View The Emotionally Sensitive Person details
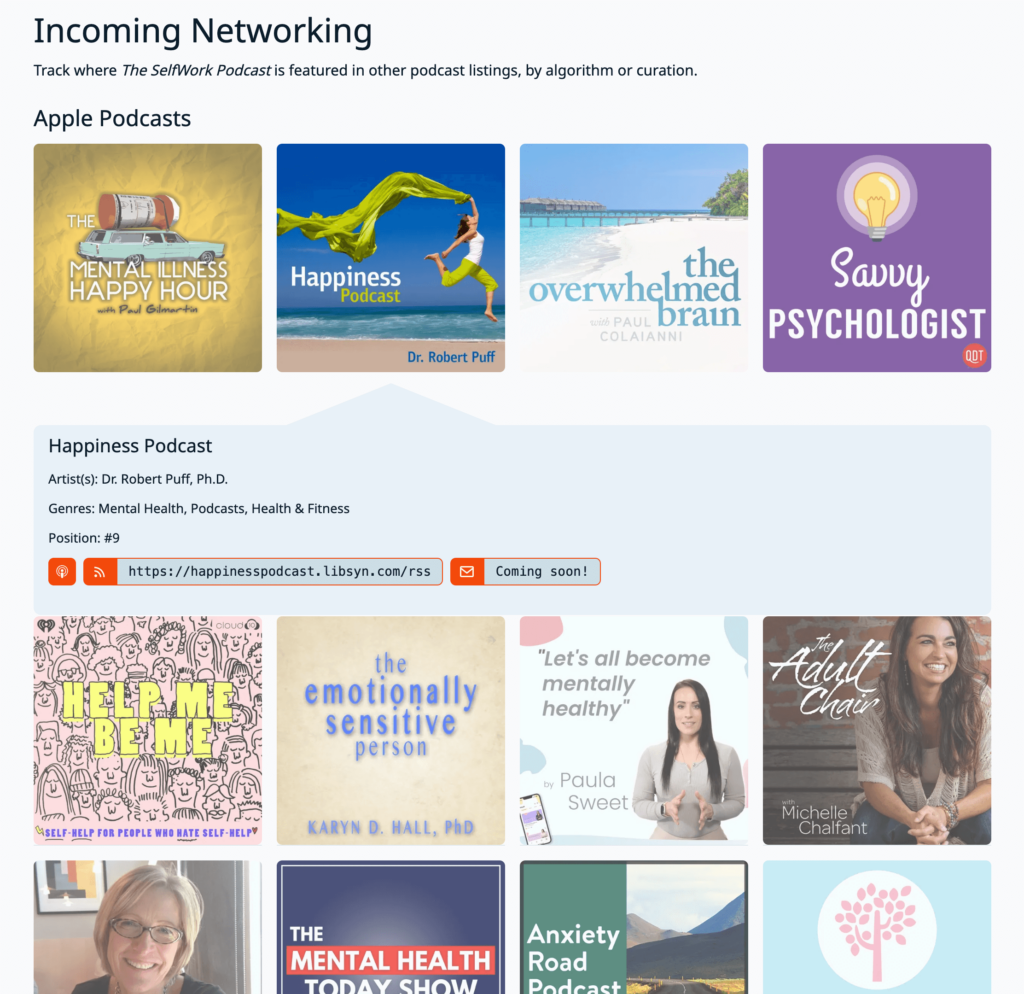This screenshot has height=994, width=1024. (390, 730)
